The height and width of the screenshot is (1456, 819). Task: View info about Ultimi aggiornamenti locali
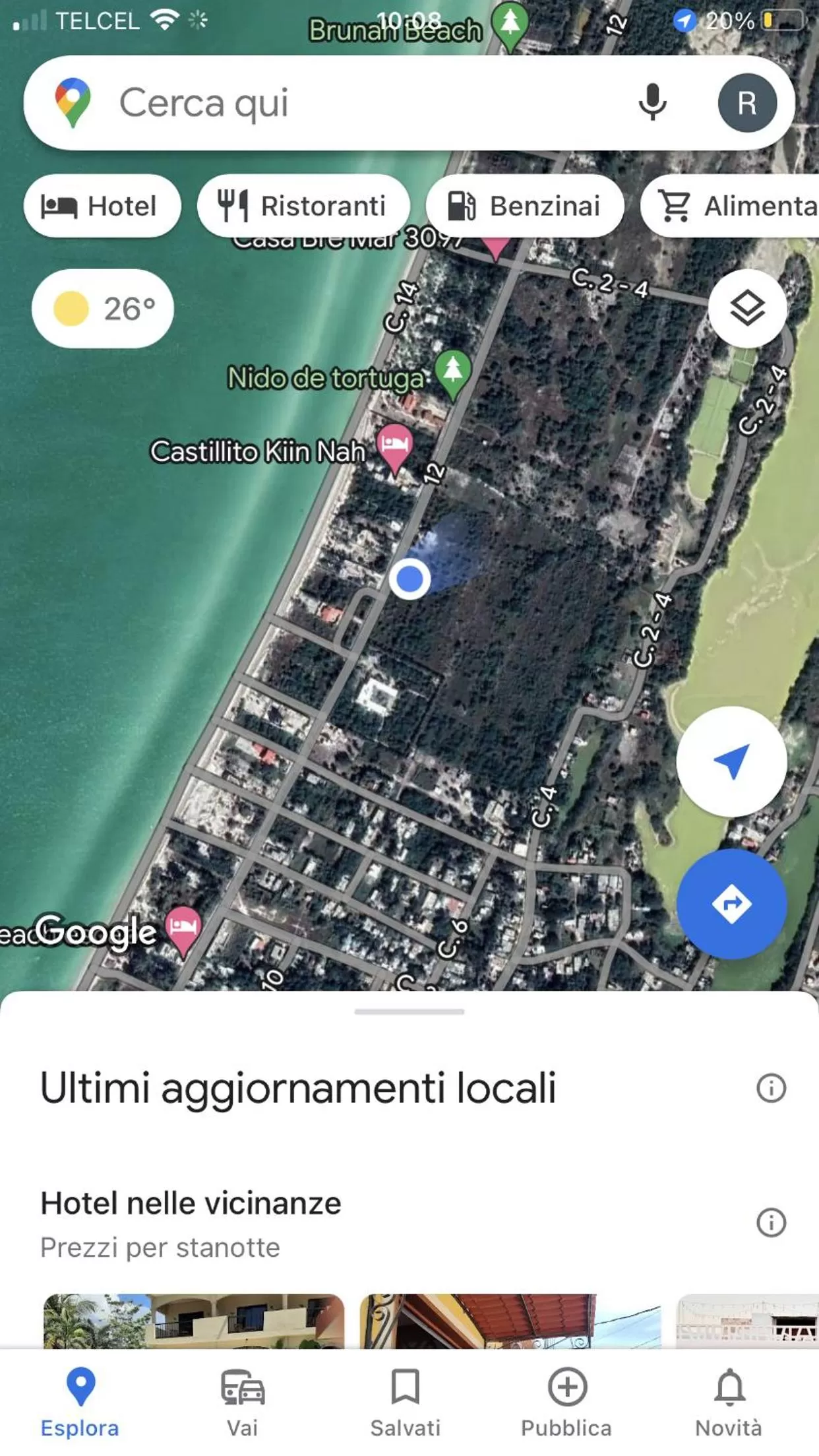coord(771,1088)
